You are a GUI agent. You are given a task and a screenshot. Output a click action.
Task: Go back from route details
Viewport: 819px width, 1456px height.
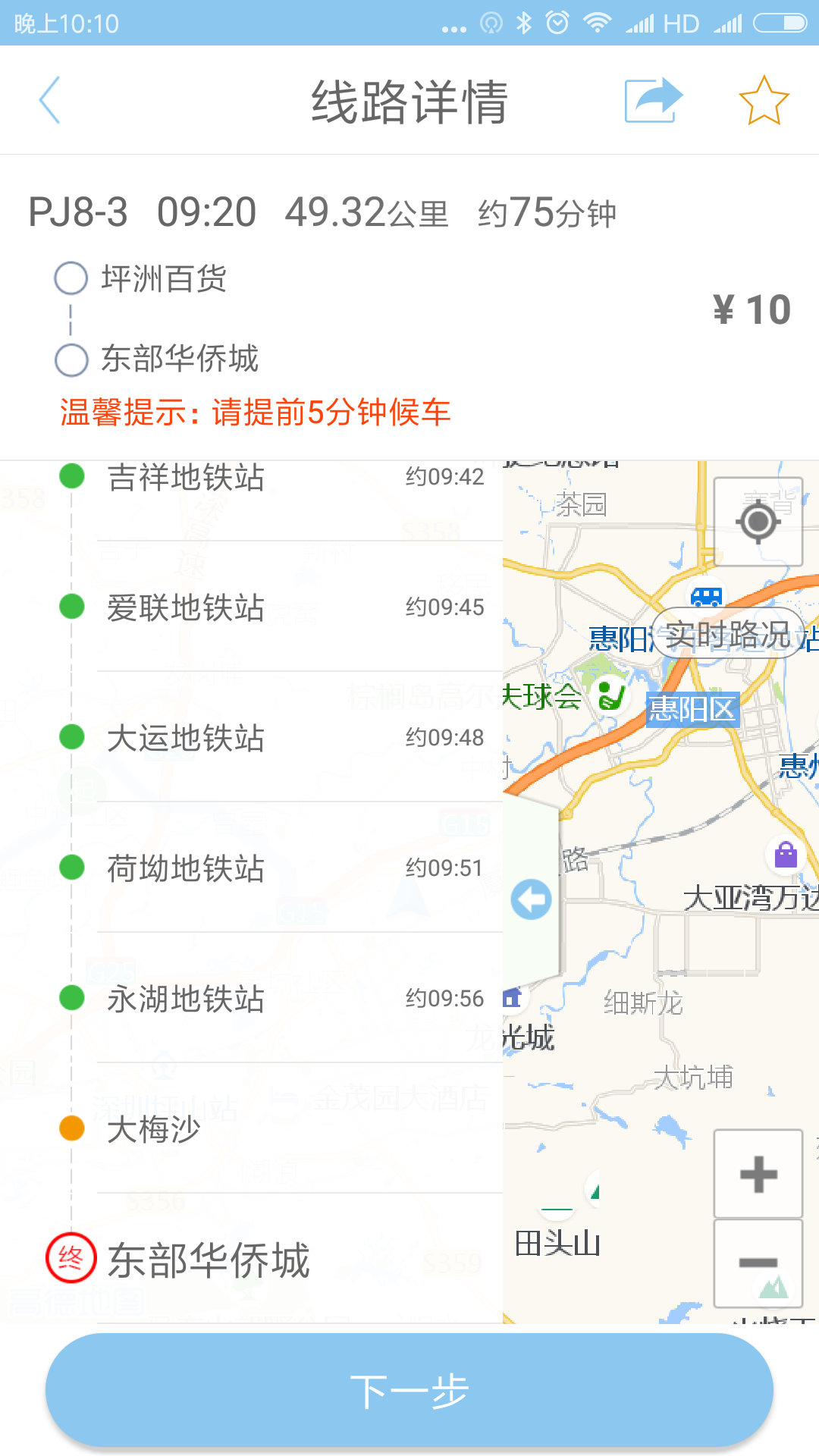50,100
